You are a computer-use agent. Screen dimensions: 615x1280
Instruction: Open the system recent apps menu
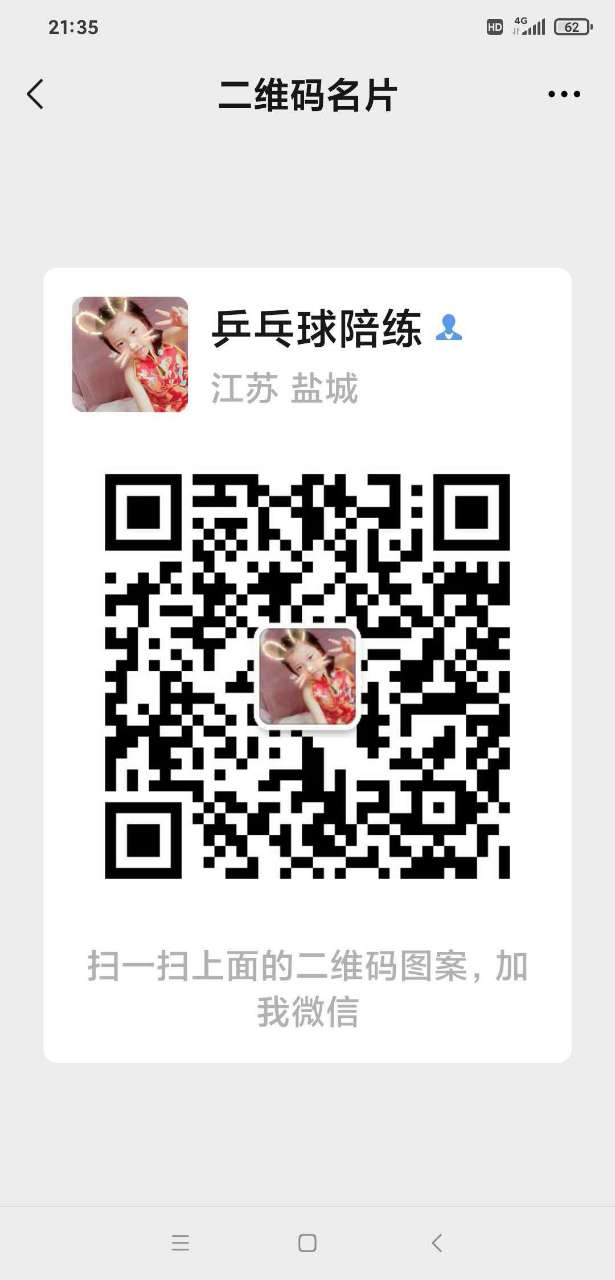[x=180, y=1243]
